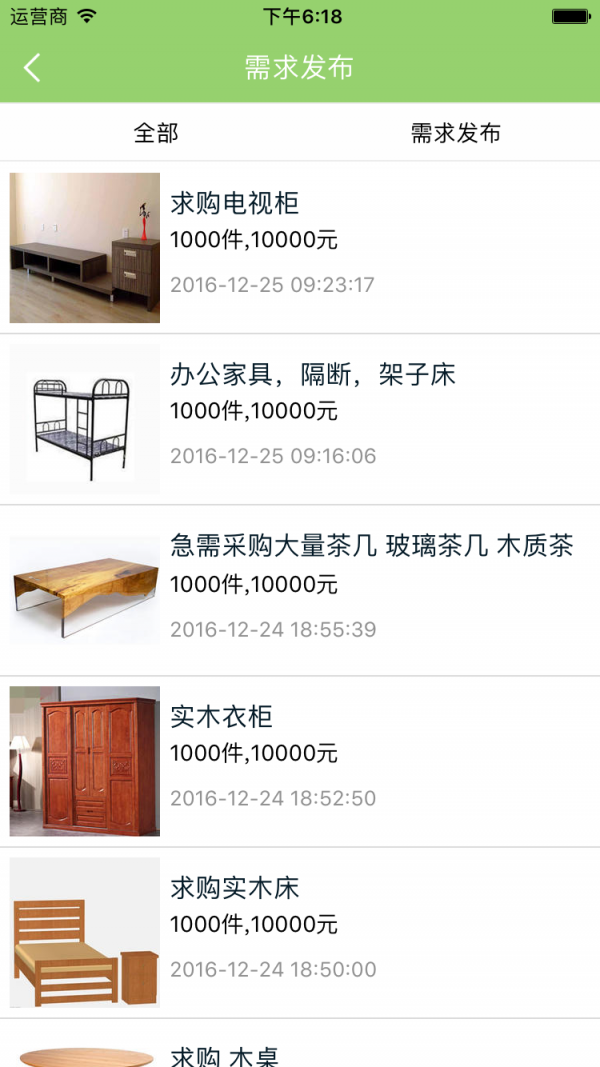The width and height of the screenshot is (600, 1067).
Task: Open the 急需采购大量茶几 listing
Action: 300,590
